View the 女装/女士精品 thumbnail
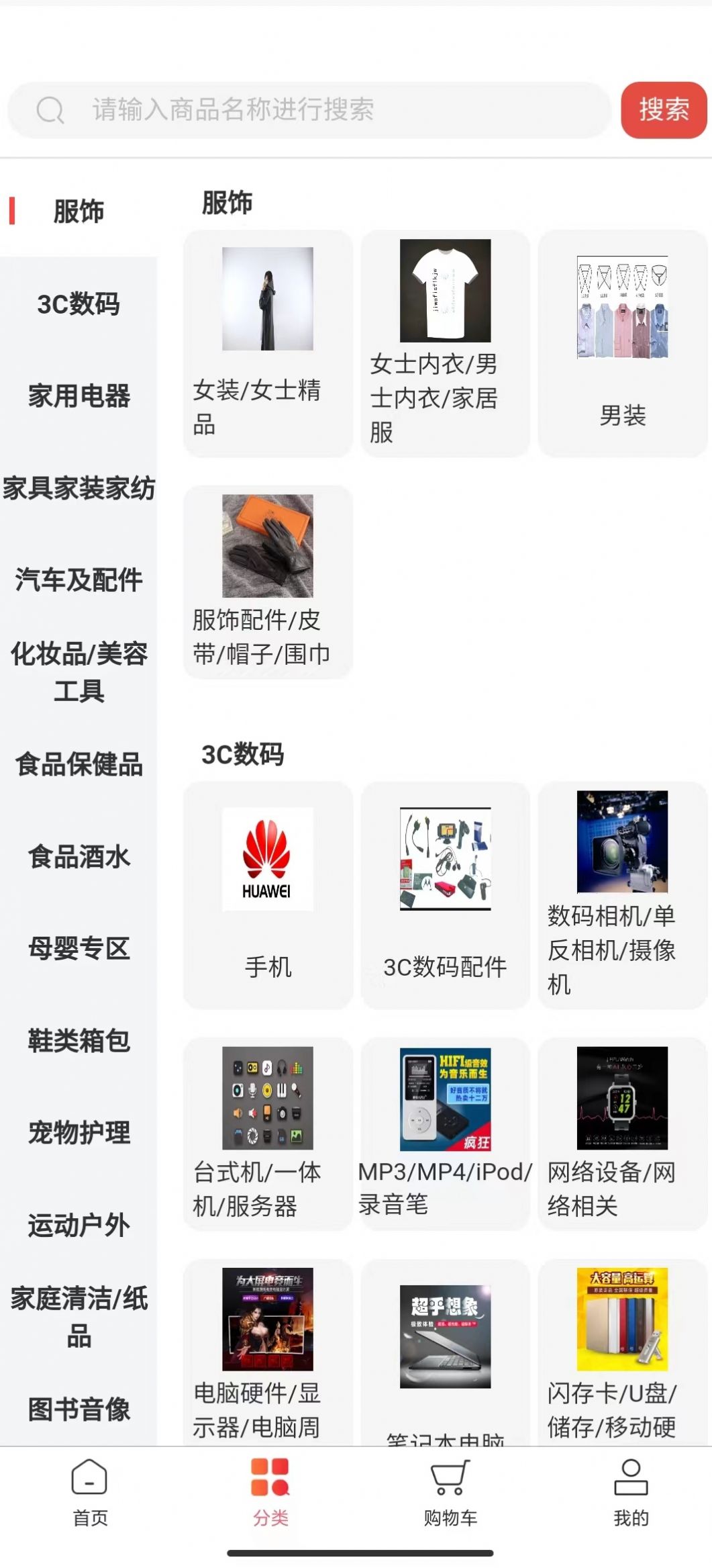Screen dimensions: 712x1568 pyautogui.click(x=266, y=299)
